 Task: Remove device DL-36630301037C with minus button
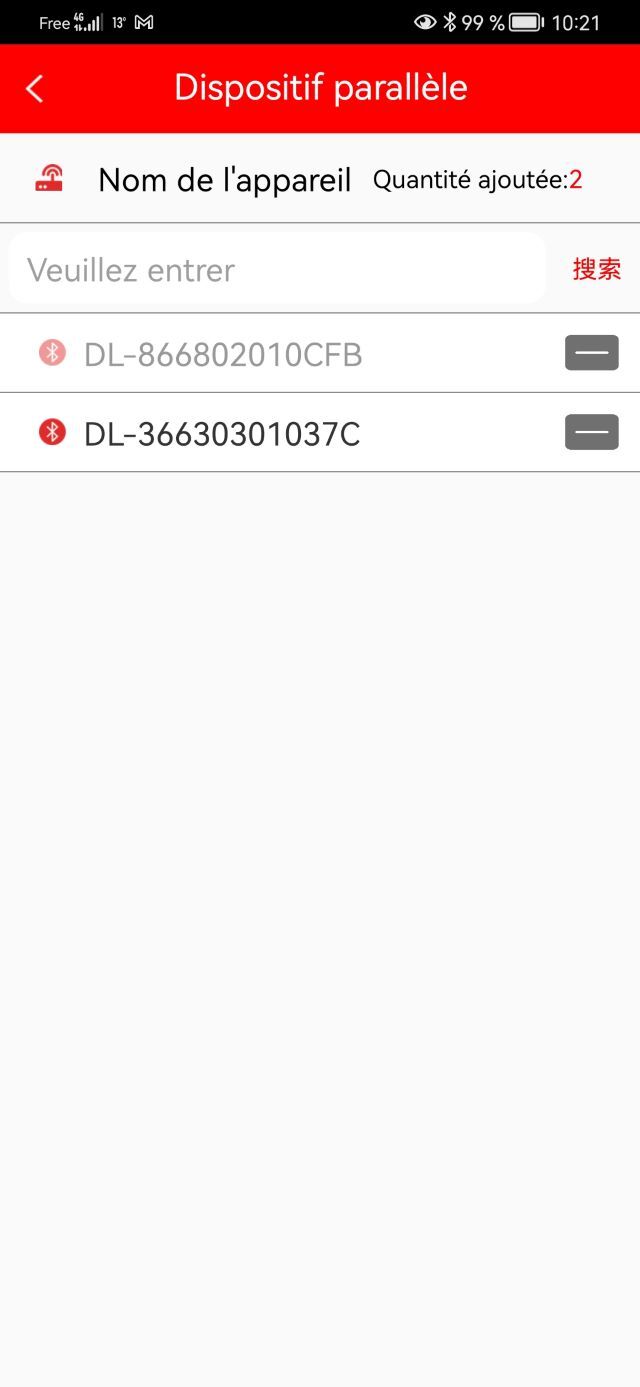591,432
